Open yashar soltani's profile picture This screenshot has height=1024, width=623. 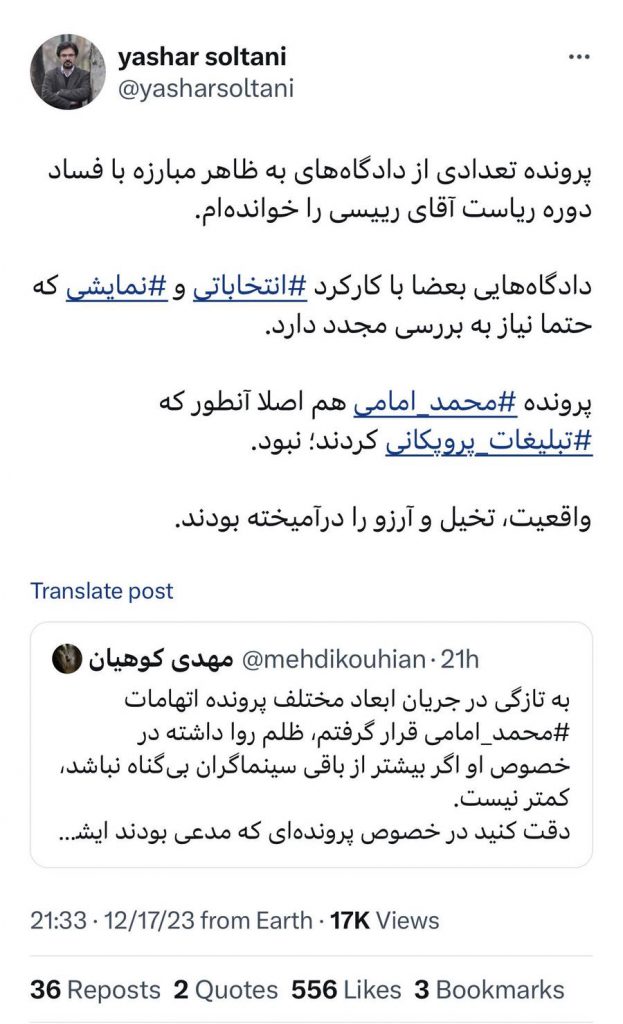tap(68, 72)
